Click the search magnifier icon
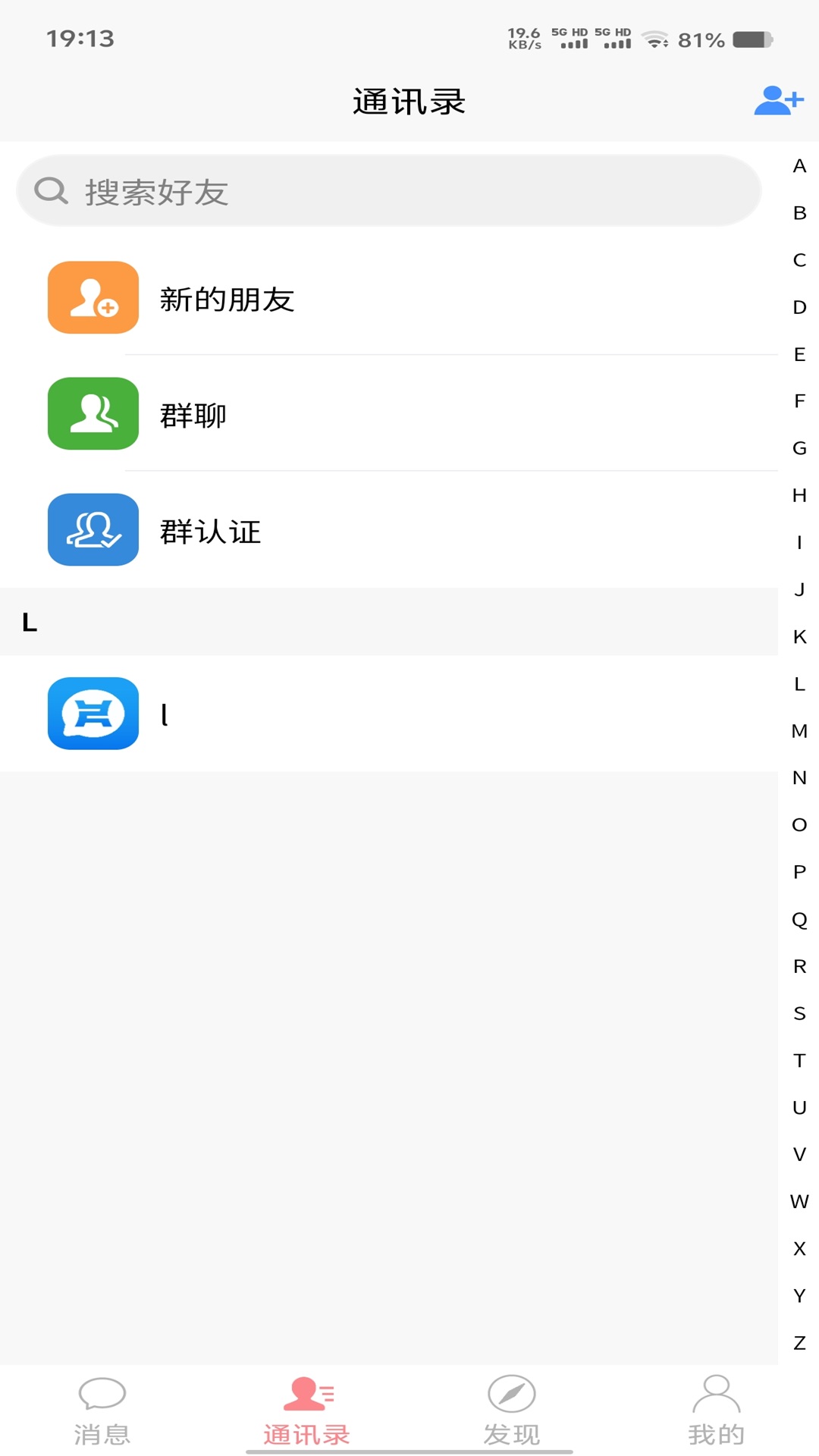819x1456 pixels. pos(50,190)
